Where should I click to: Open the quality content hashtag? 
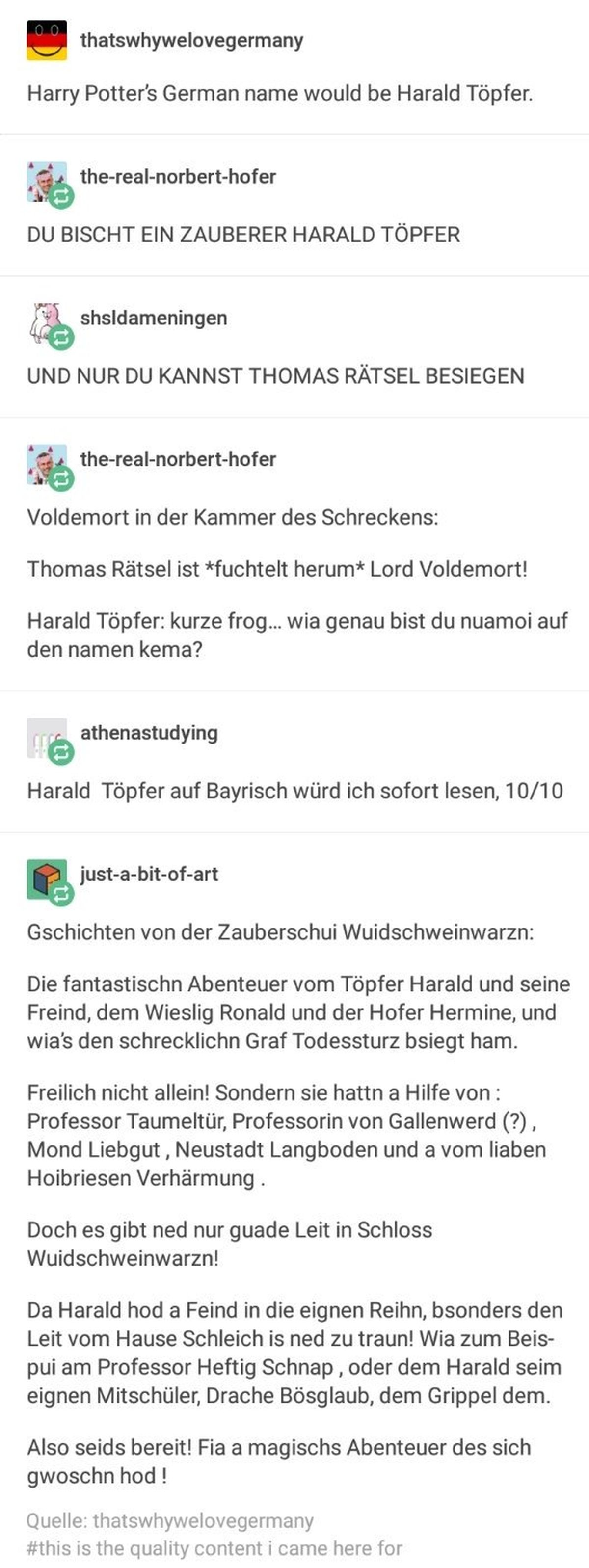click(x=214, y=1548)
